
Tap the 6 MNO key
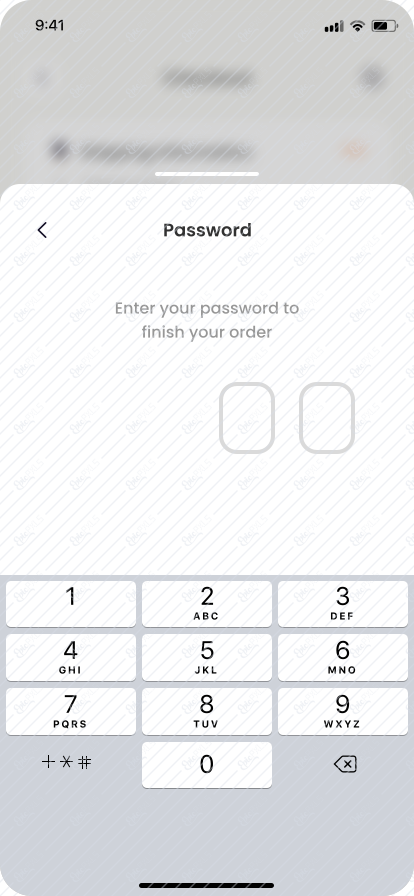(343, 658)
